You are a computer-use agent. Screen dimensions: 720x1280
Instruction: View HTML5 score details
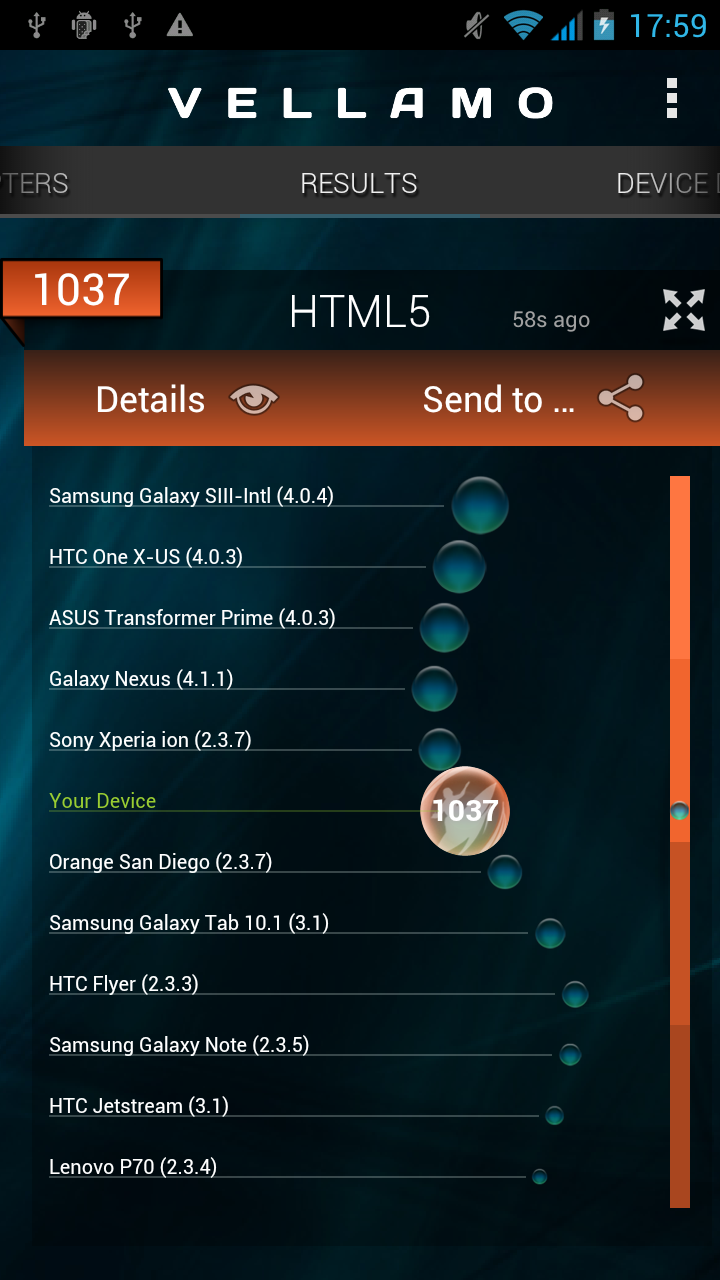coord(187,400)
